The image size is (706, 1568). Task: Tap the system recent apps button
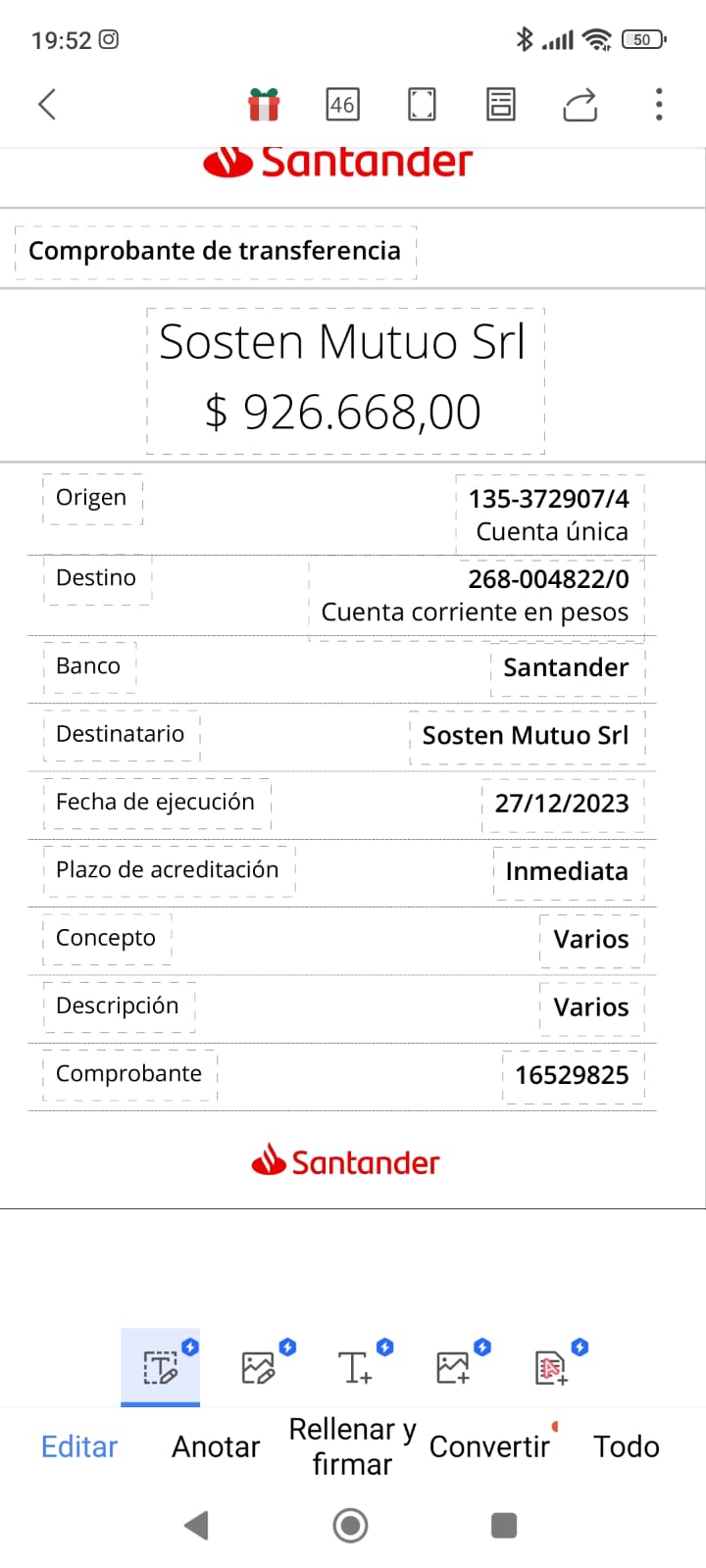pos(504,1525)
